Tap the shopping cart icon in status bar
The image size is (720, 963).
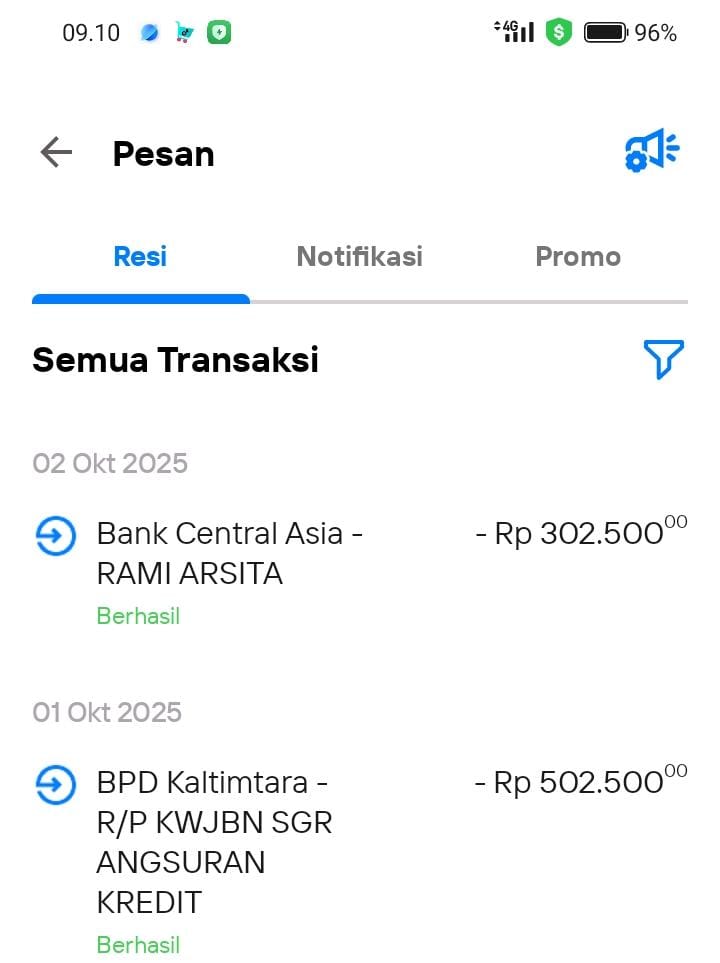[184, 32]
